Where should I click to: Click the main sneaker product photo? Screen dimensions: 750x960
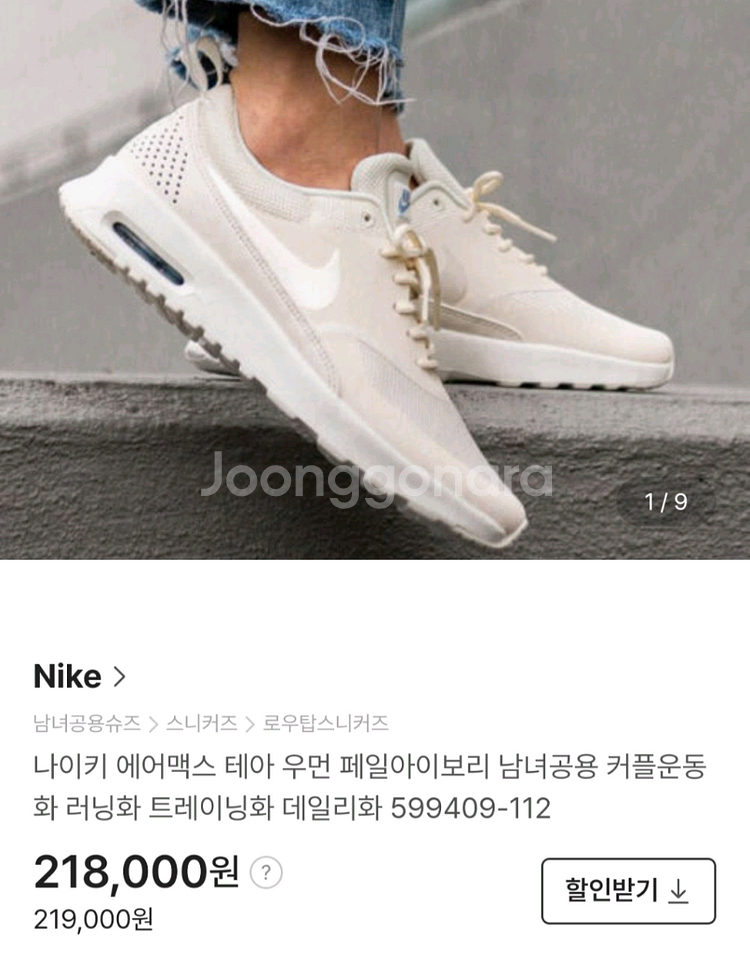[x=375, y=280]
